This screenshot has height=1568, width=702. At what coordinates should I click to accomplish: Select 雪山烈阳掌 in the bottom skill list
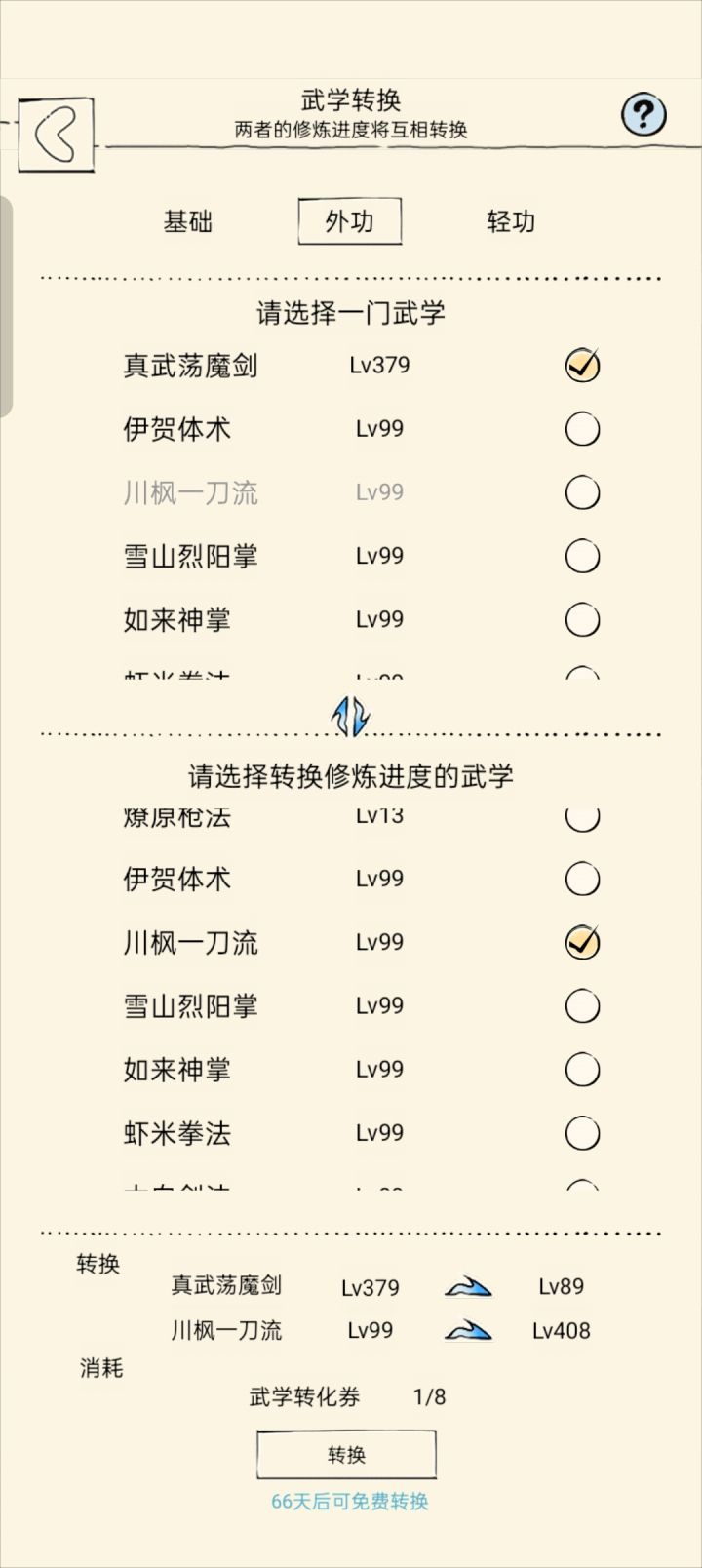[582, 1005]
